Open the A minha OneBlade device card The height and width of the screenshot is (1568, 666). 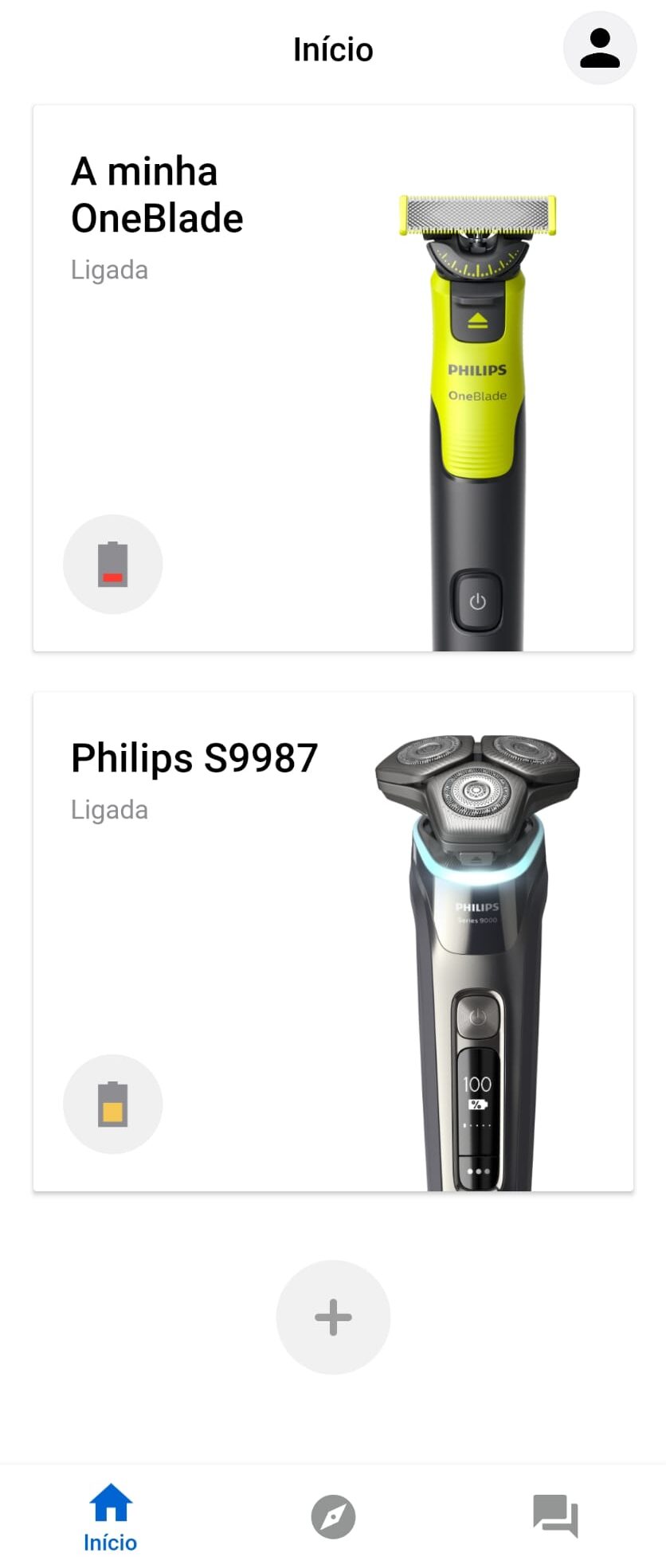pos(333,377)
